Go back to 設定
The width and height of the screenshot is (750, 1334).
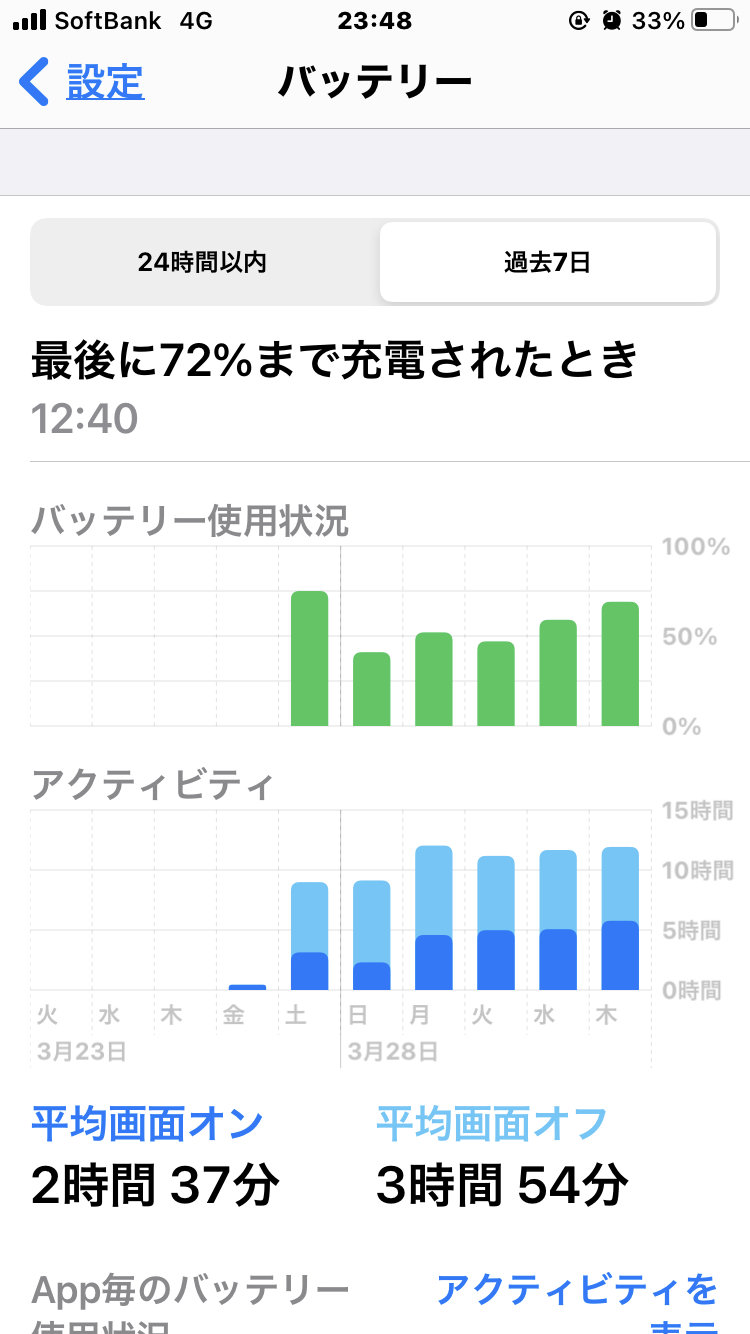pyautogui.click(x=84, y=82)
